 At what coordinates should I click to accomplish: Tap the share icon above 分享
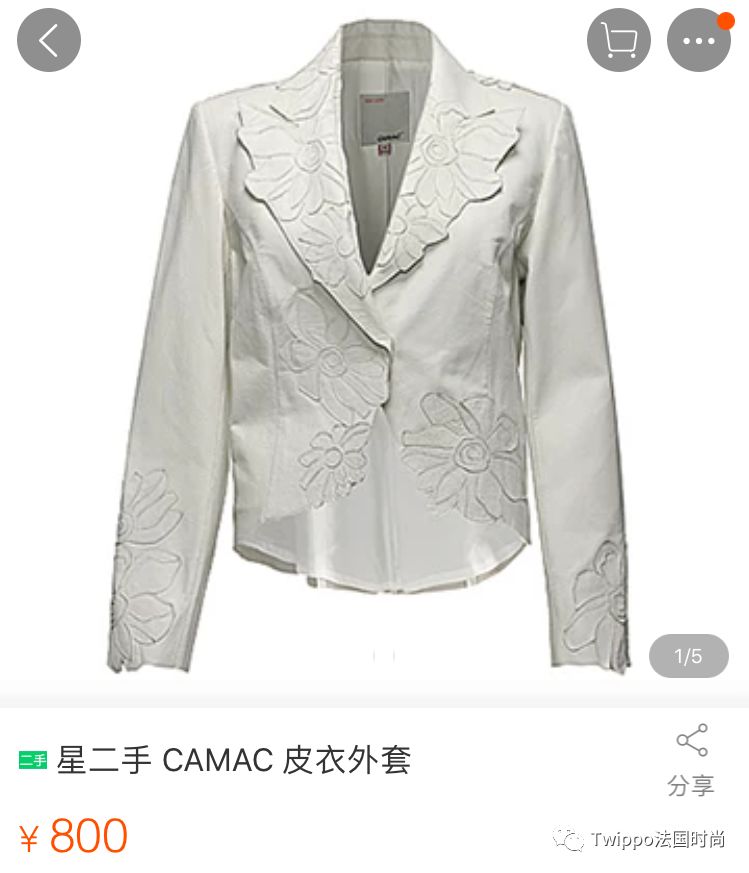click(691, 738)
